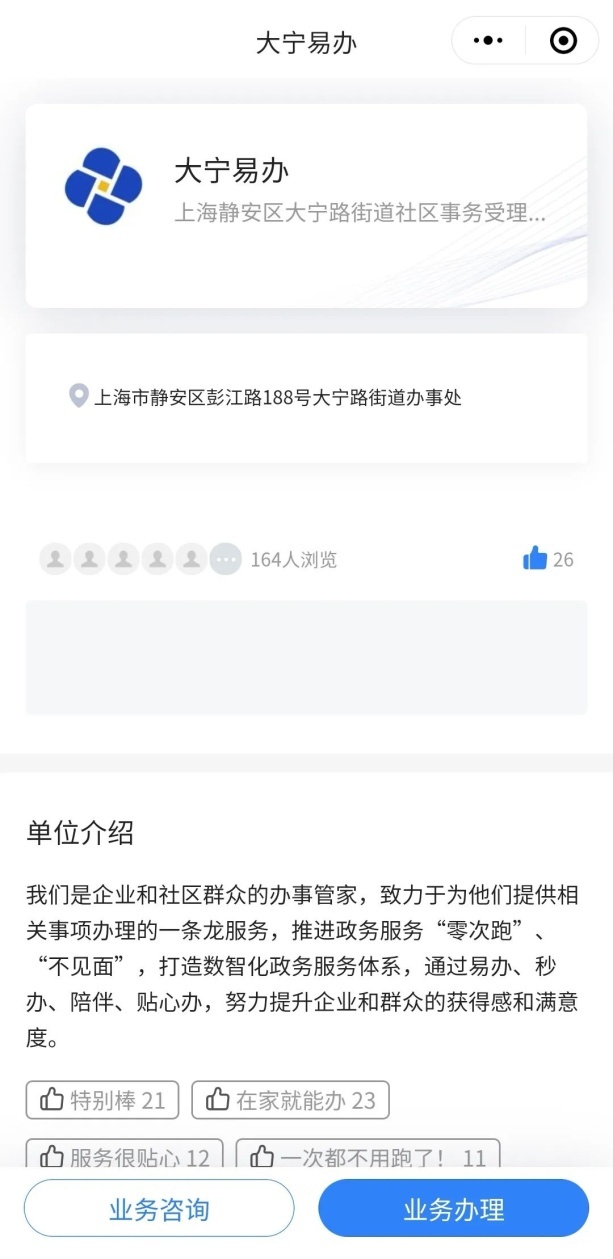The height and width of the screenshot is (1259, 613).
Task: Close the mini program with the circle icon
Action: (x=563, y=41)
